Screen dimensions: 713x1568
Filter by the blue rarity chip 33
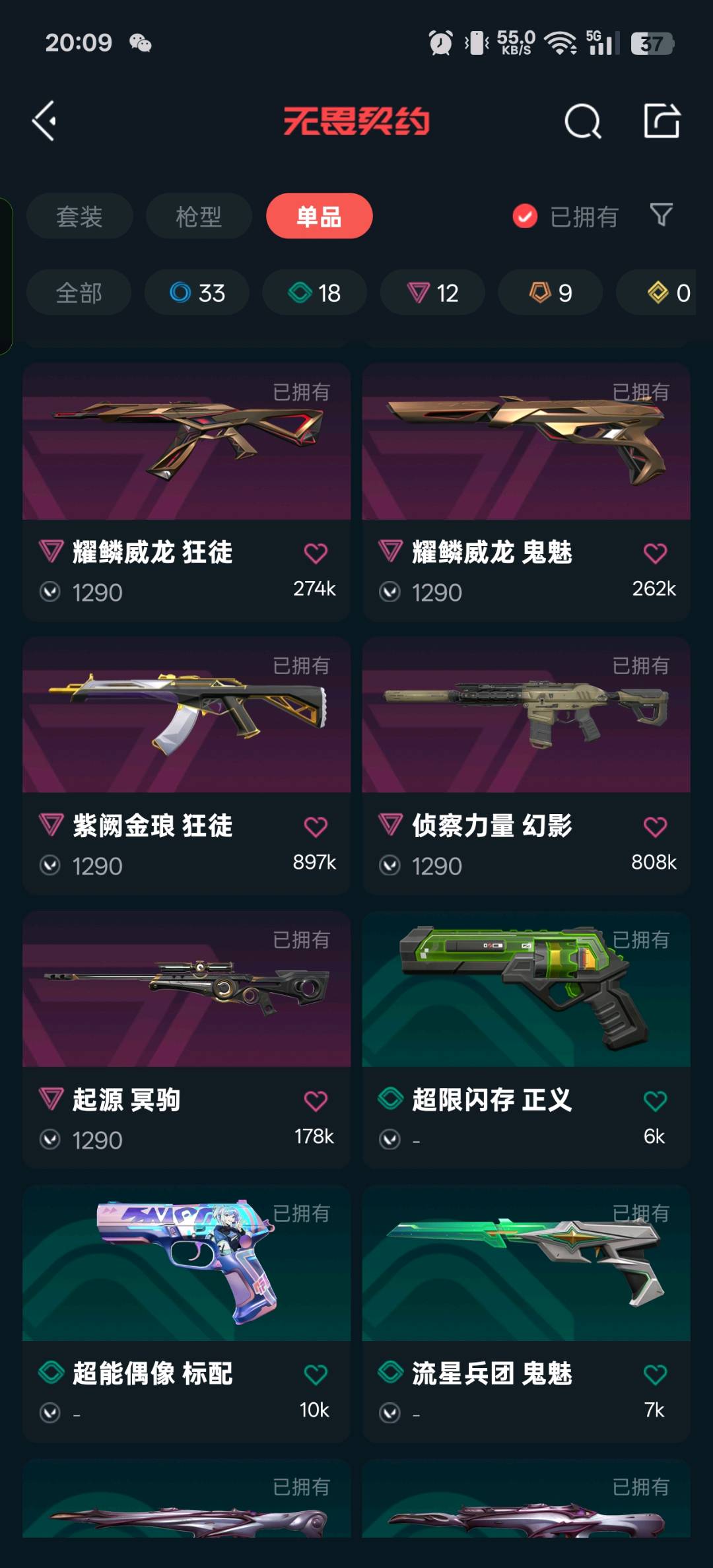pyautogui.click(x=197, y=292)
